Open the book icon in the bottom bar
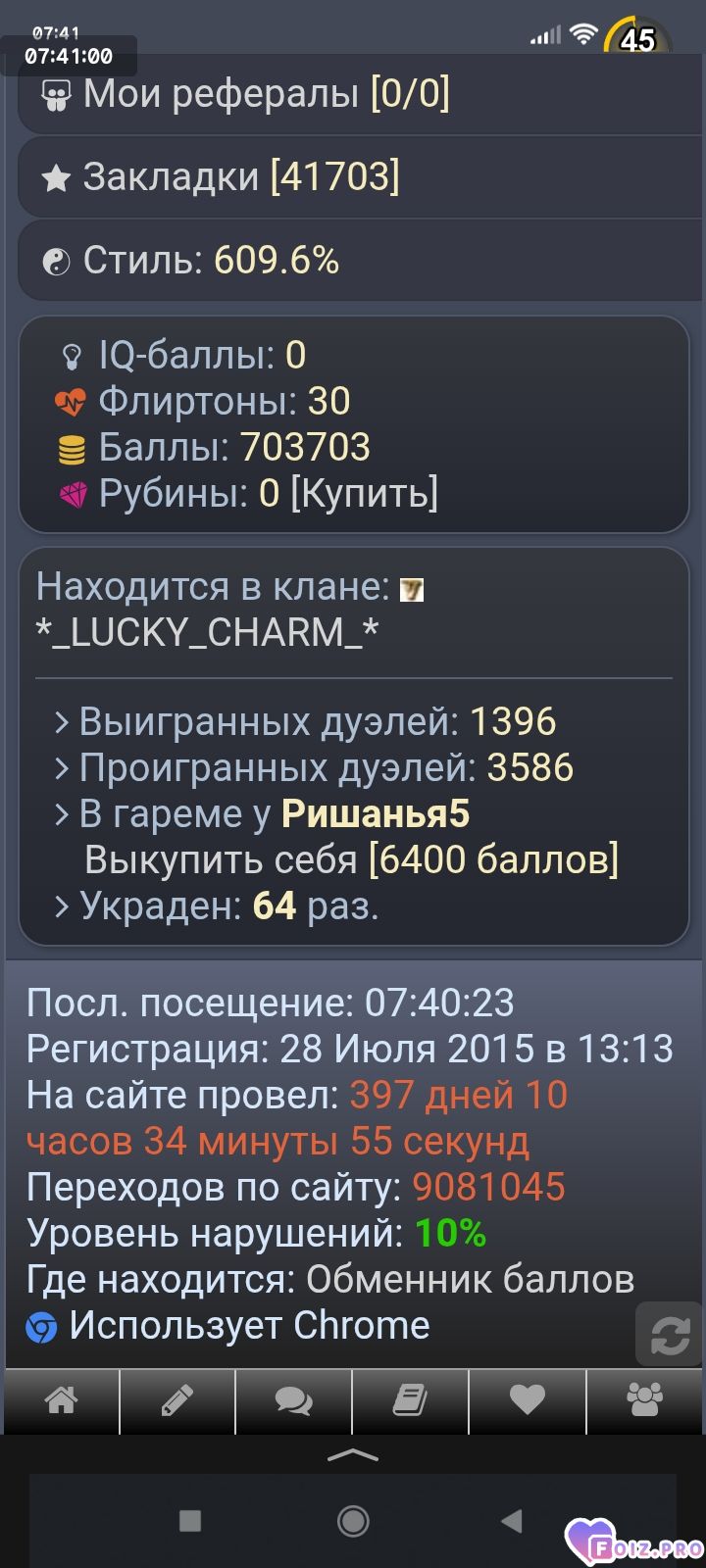Viewport: 706px width, 1568px height. coord(410,1400)
